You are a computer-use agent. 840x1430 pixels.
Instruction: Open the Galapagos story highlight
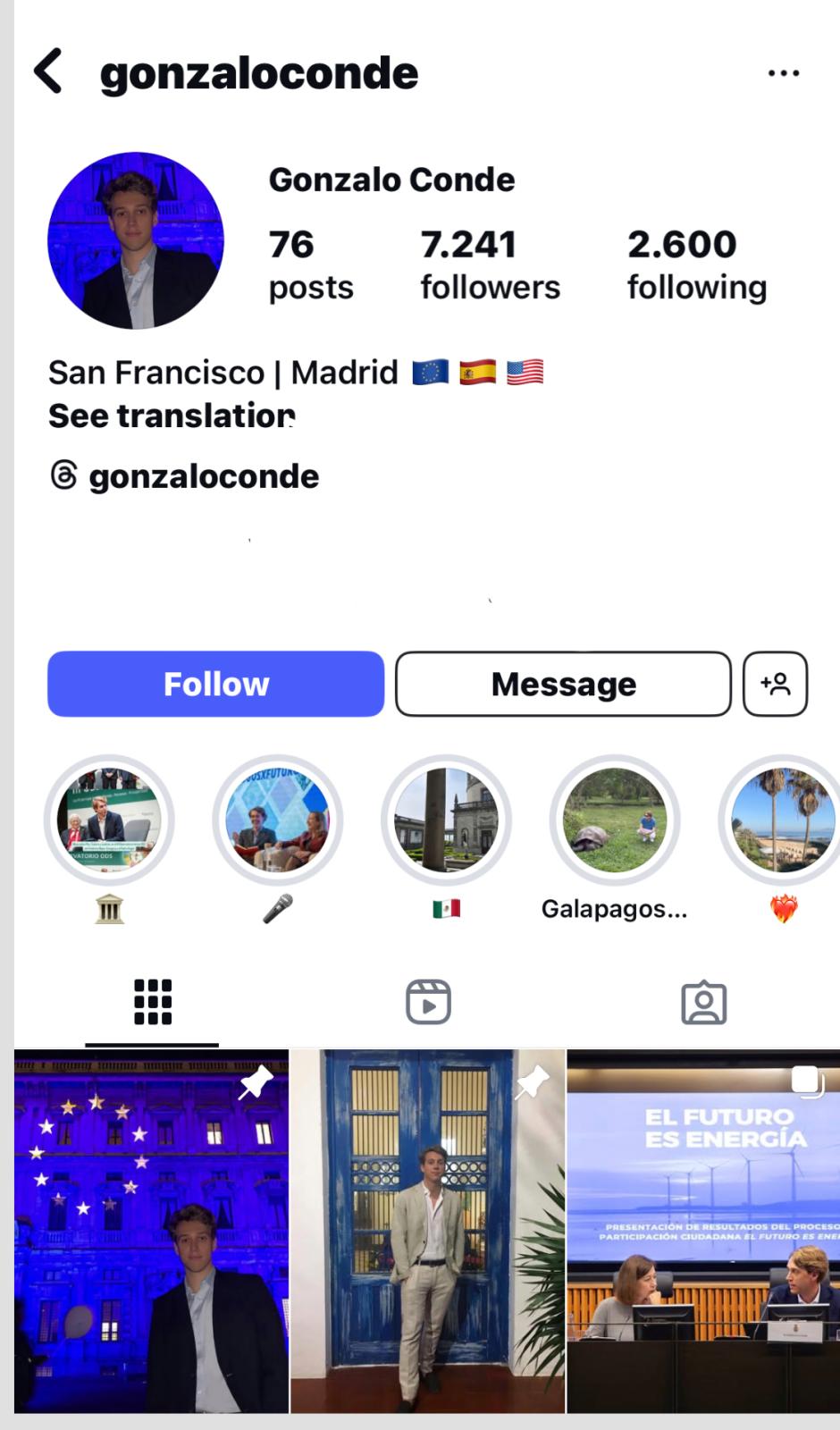(614, 820)
